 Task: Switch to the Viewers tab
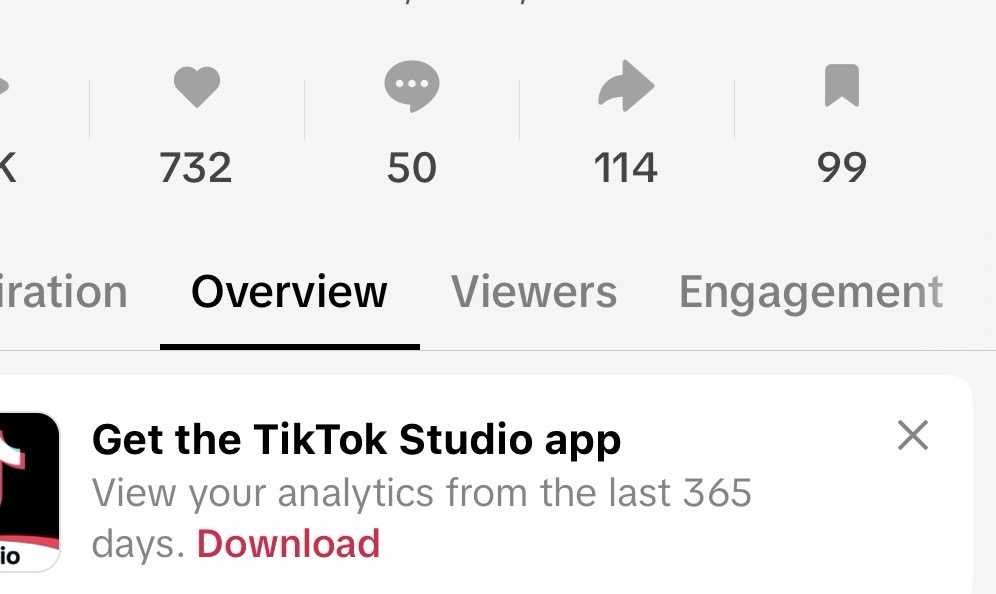click(534, 293)
